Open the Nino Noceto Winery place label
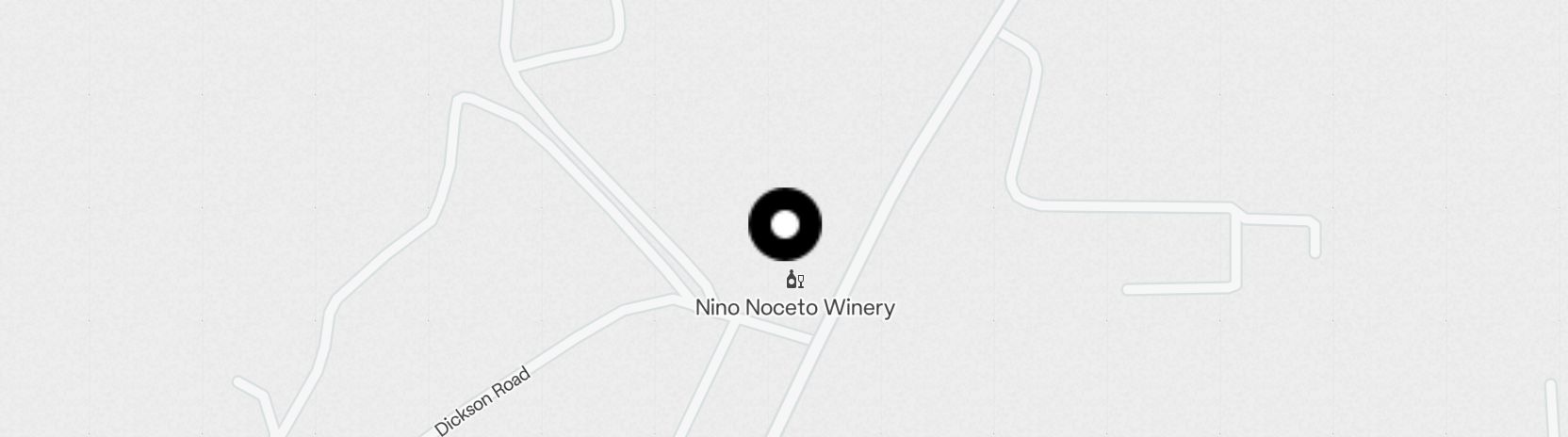The width and height of the screenshot is (1568, 437). [x=794, y=307]
